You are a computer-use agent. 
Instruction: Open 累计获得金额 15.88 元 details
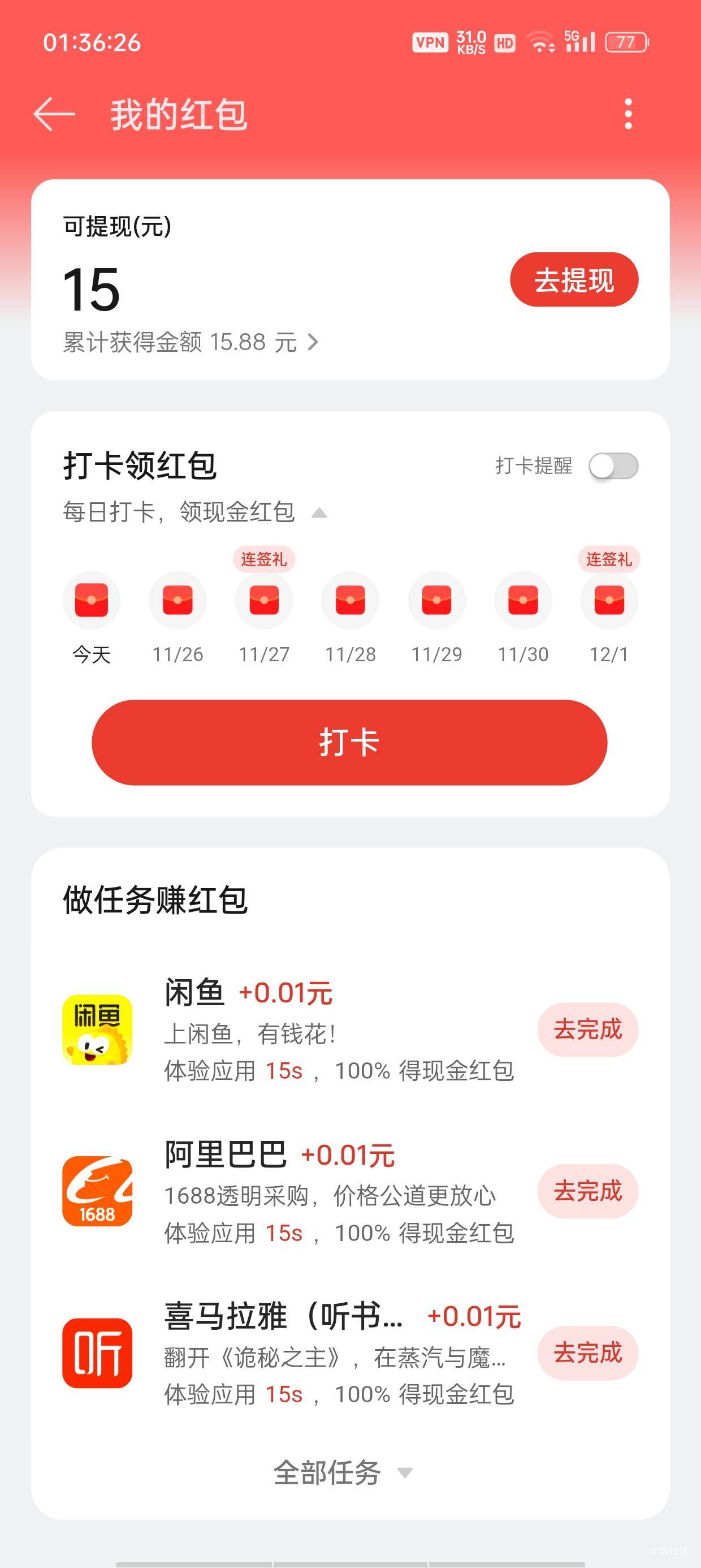click(191, 342)
